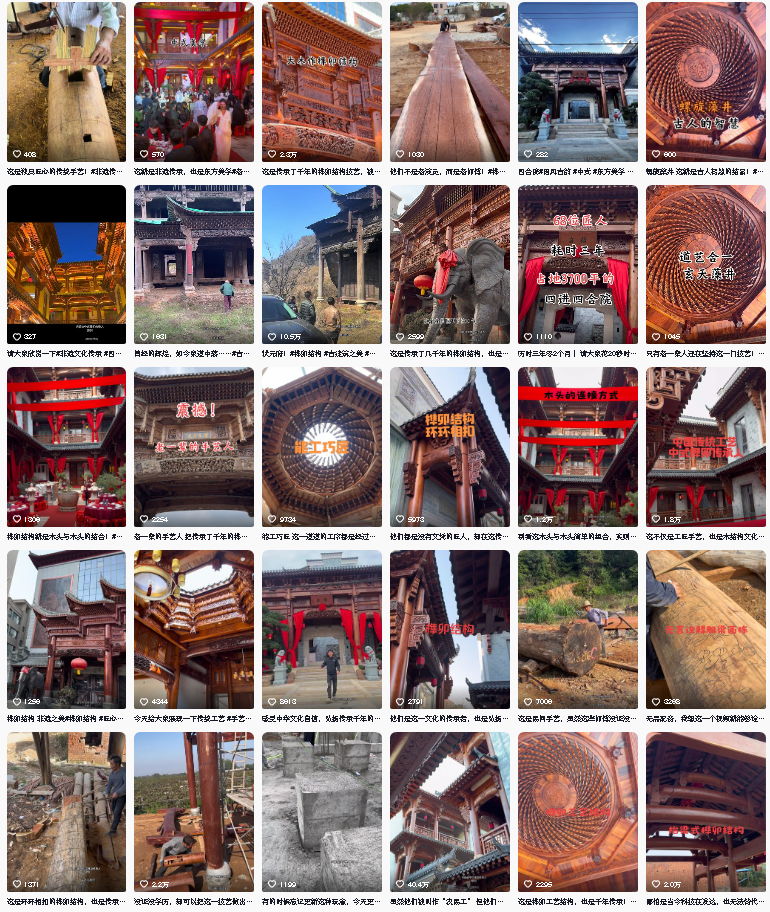Play the video with 8613 likes
Screen dimensions: 770x912
tap(322, 630)
